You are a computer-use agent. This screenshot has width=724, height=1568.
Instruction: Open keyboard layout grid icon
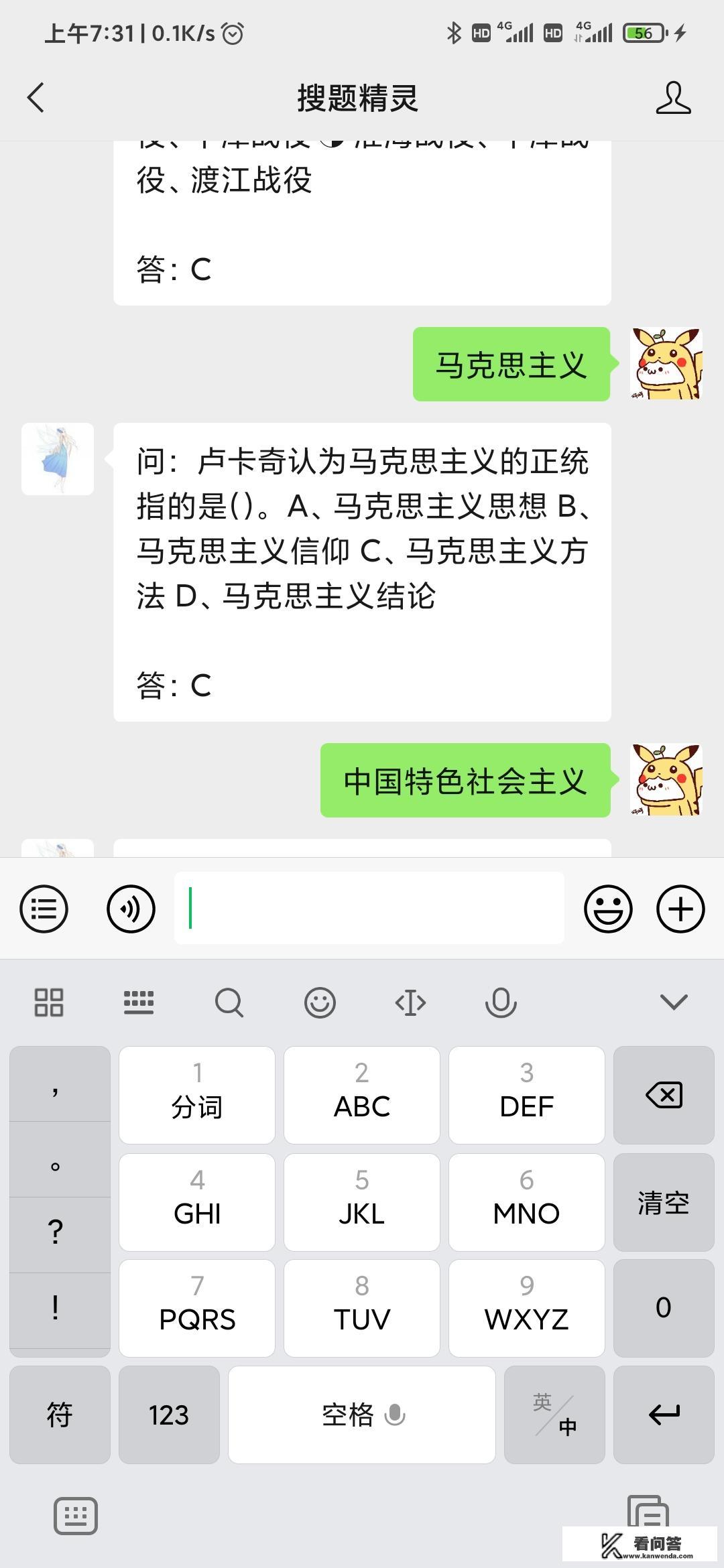coord(48,1002)
